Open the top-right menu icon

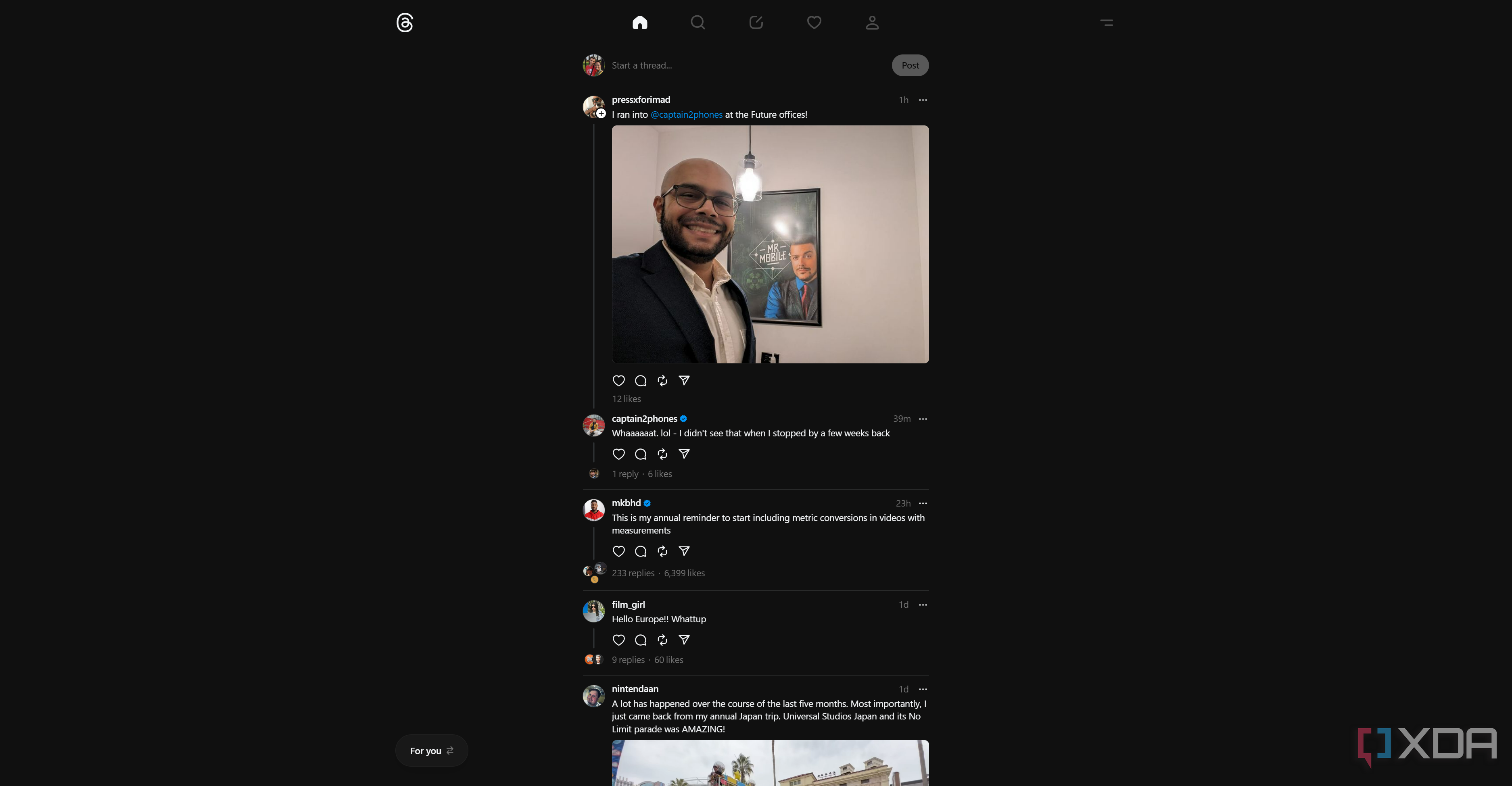tap(1107, 22)
